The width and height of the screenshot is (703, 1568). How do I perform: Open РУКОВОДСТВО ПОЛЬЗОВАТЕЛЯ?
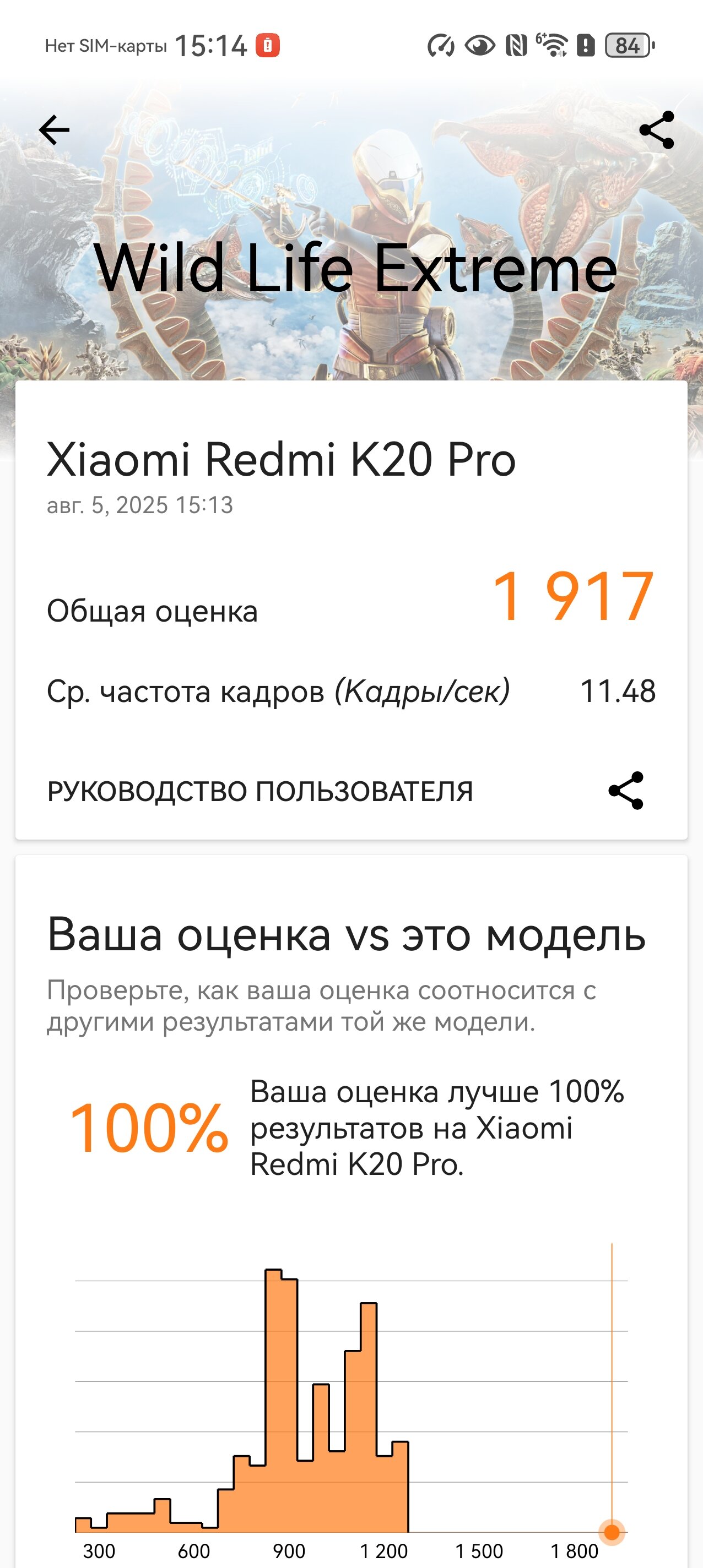point(260,791)
